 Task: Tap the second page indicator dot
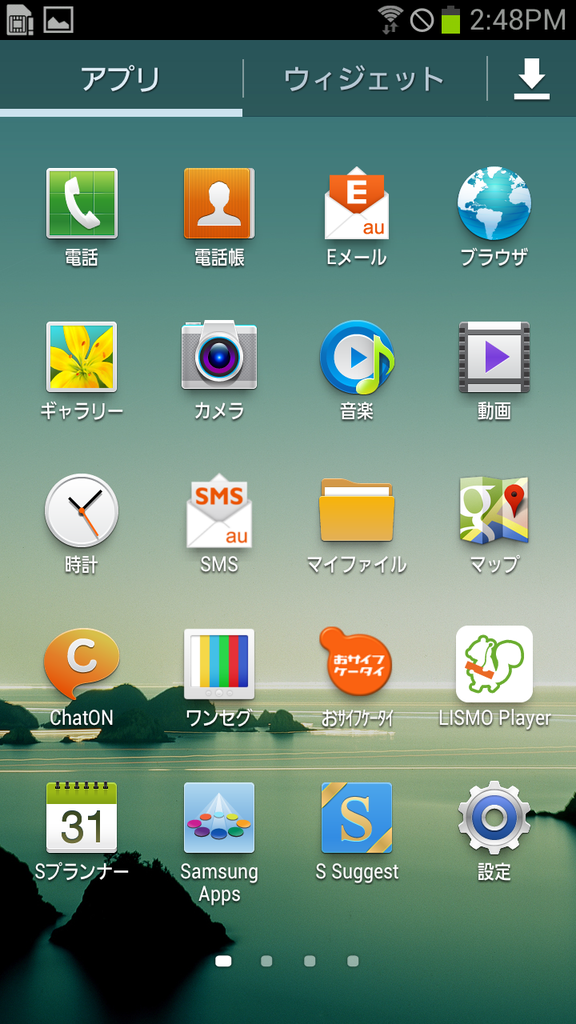tap(266, 961)
